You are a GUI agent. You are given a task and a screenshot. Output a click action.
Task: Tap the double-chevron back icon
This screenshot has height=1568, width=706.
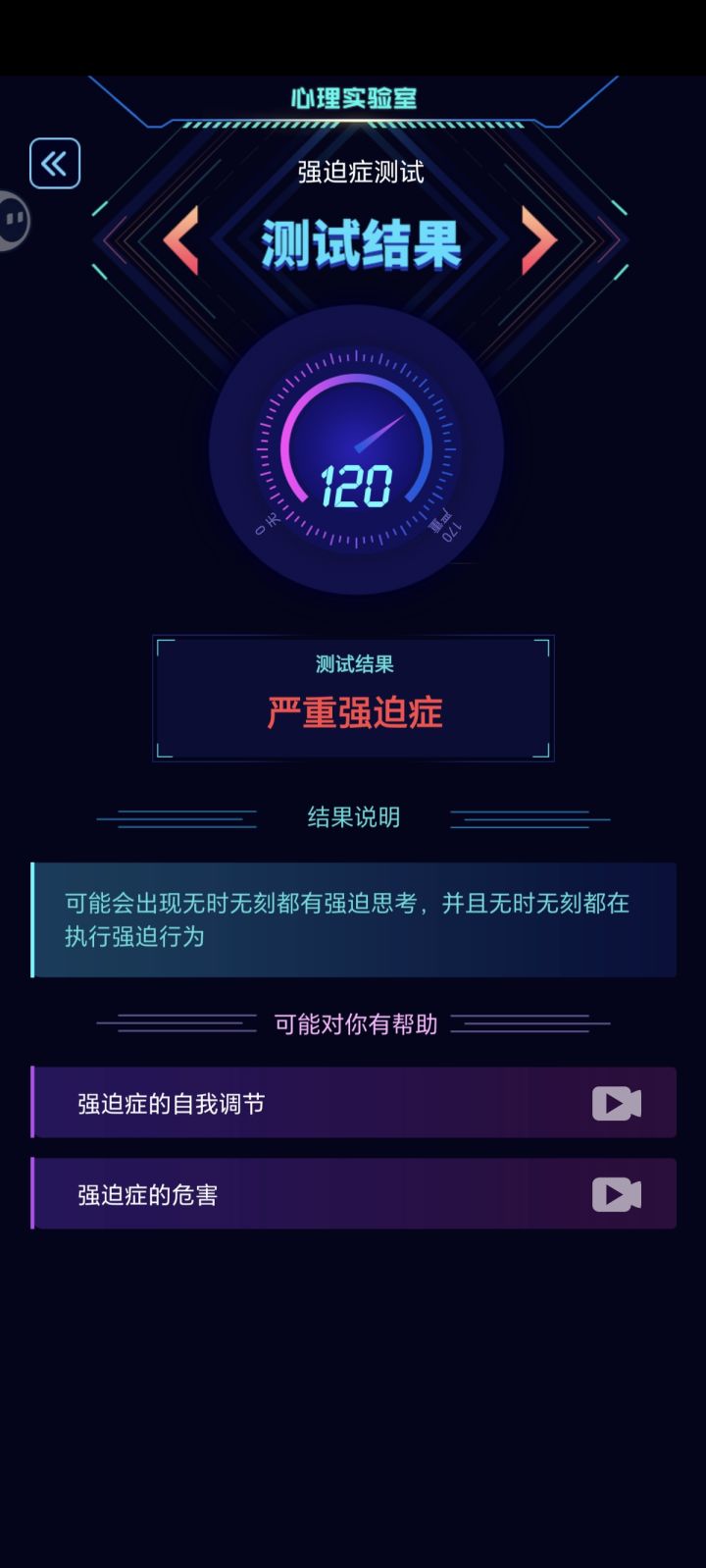click(x=54, y=164)
